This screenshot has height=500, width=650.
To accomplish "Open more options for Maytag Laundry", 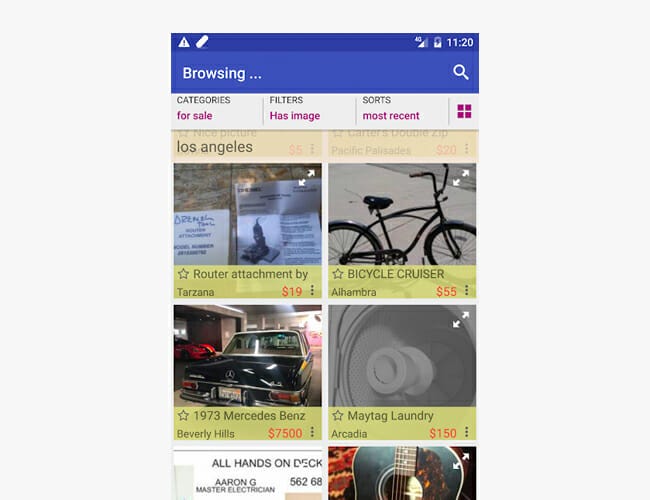I will [x=466, y=433].
